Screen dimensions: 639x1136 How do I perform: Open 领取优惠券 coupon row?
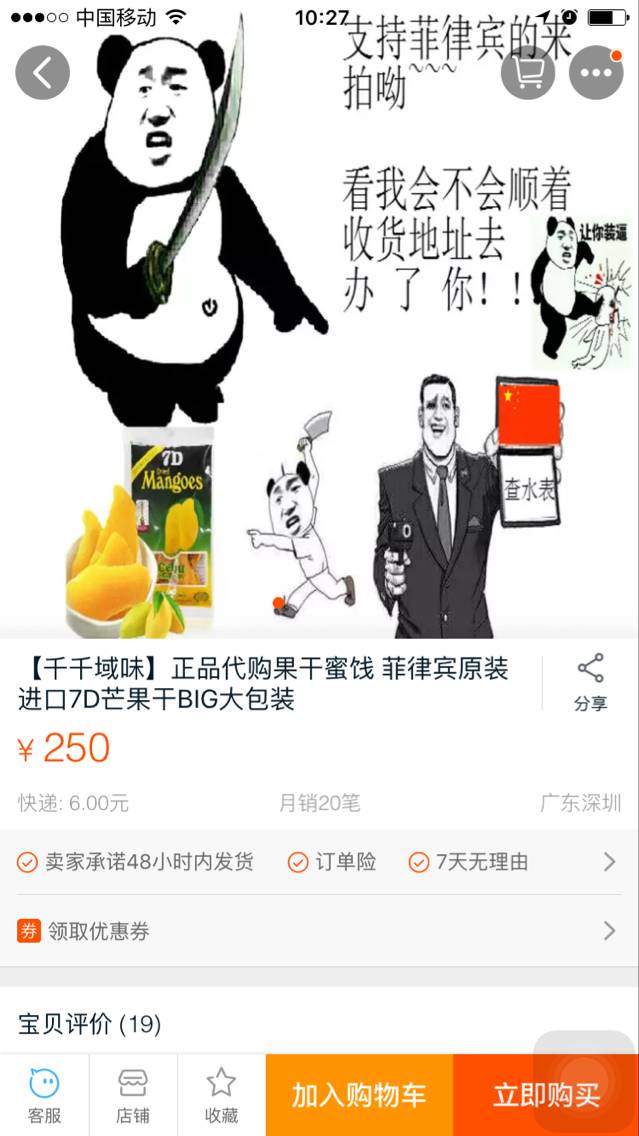coord(318,931)
